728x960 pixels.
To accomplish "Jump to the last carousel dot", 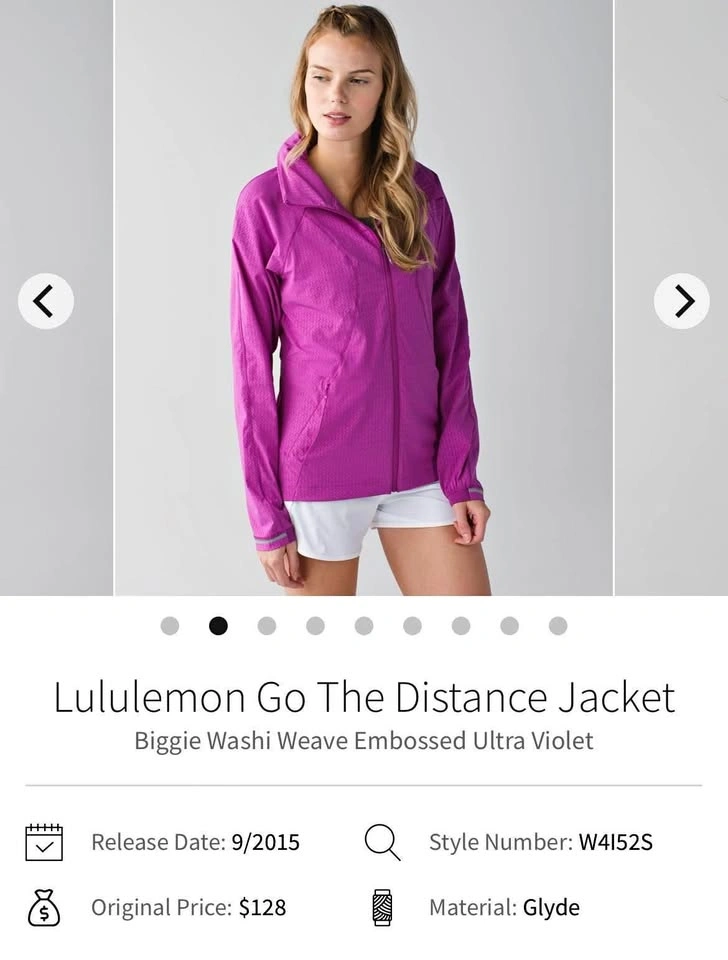I will [x=558, y=626].
